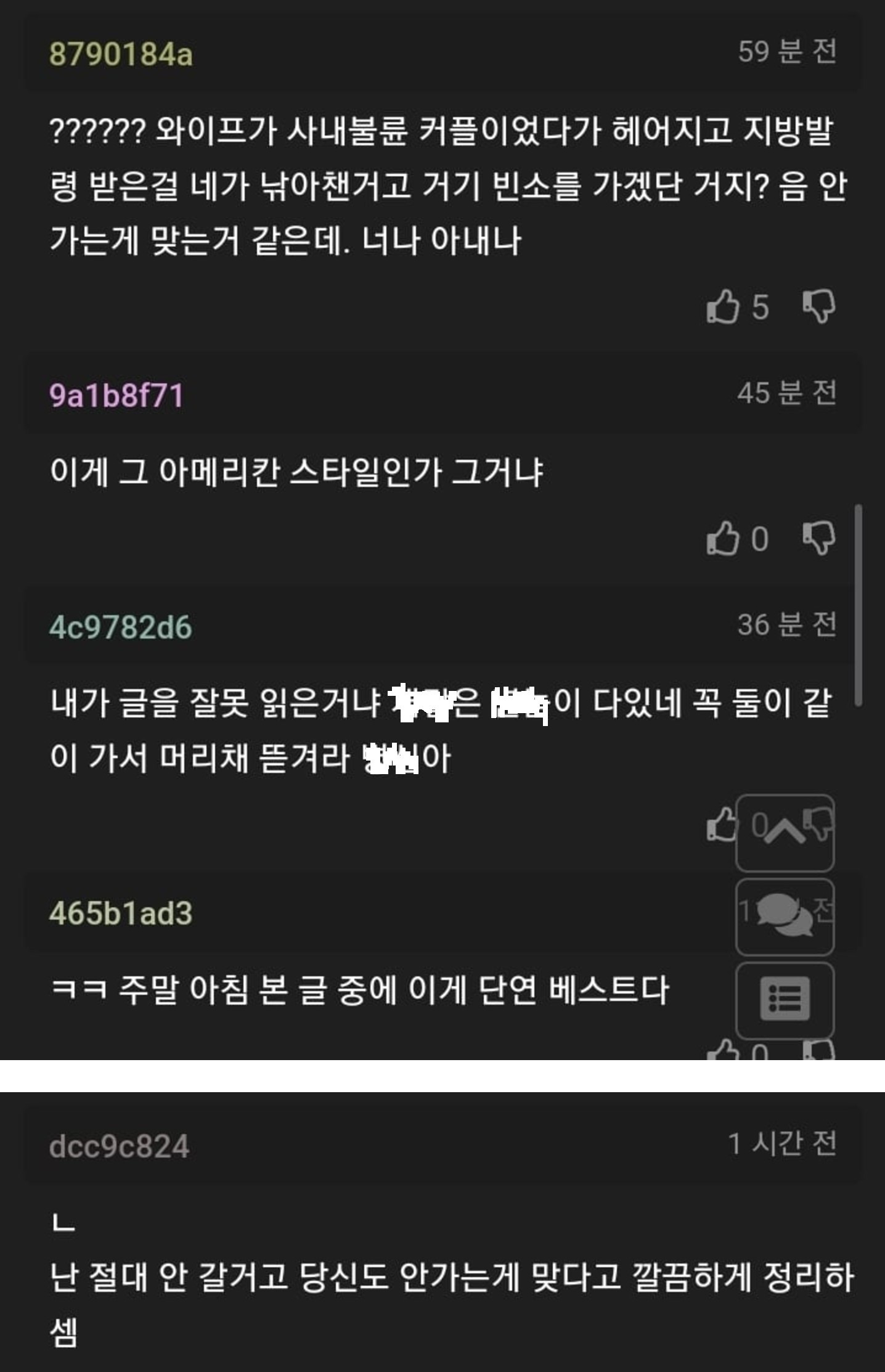Like the American style comment by 9a1b8f71
The height and width of the screenshot is (1372, 885).
[722, 538]
